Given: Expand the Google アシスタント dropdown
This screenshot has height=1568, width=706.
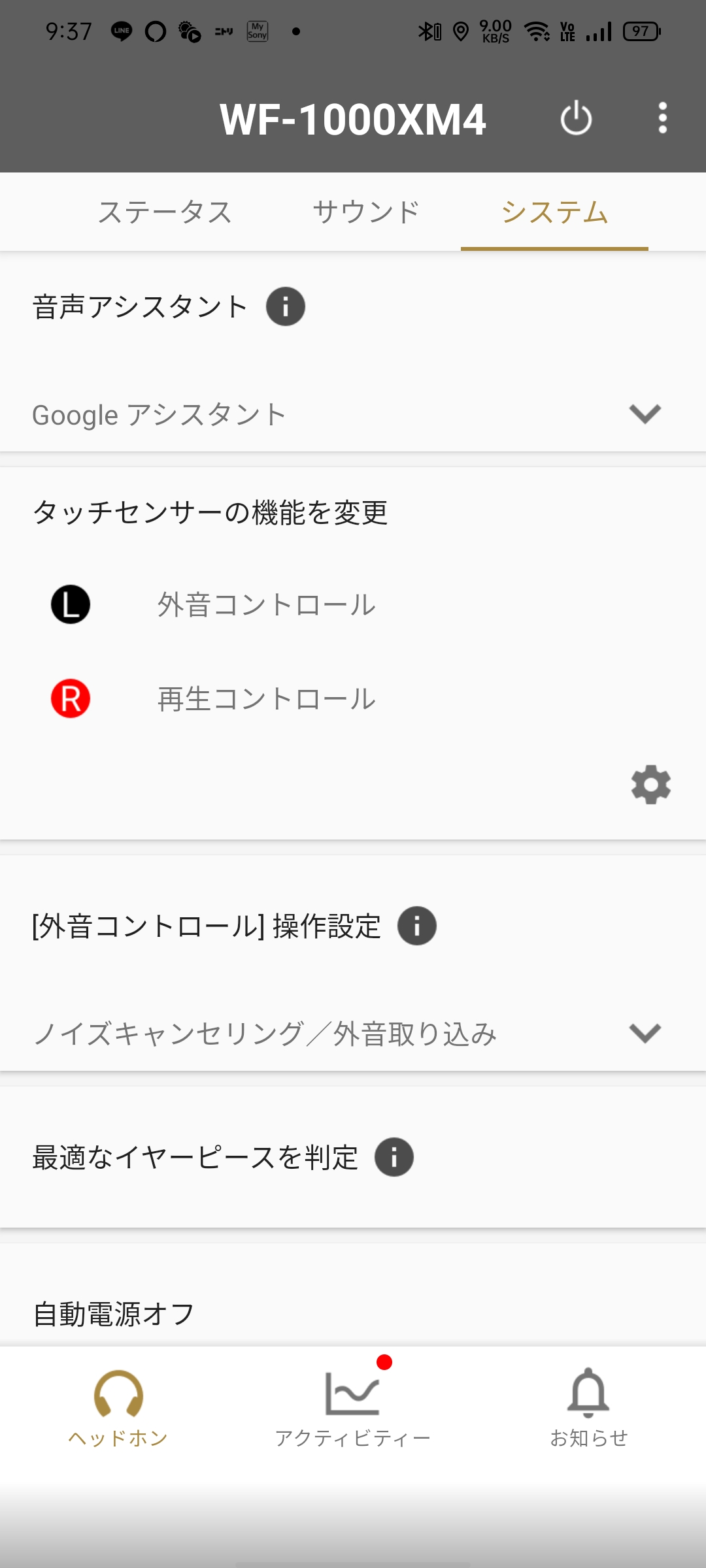Looking at the screenshot, I should point(353,414).
